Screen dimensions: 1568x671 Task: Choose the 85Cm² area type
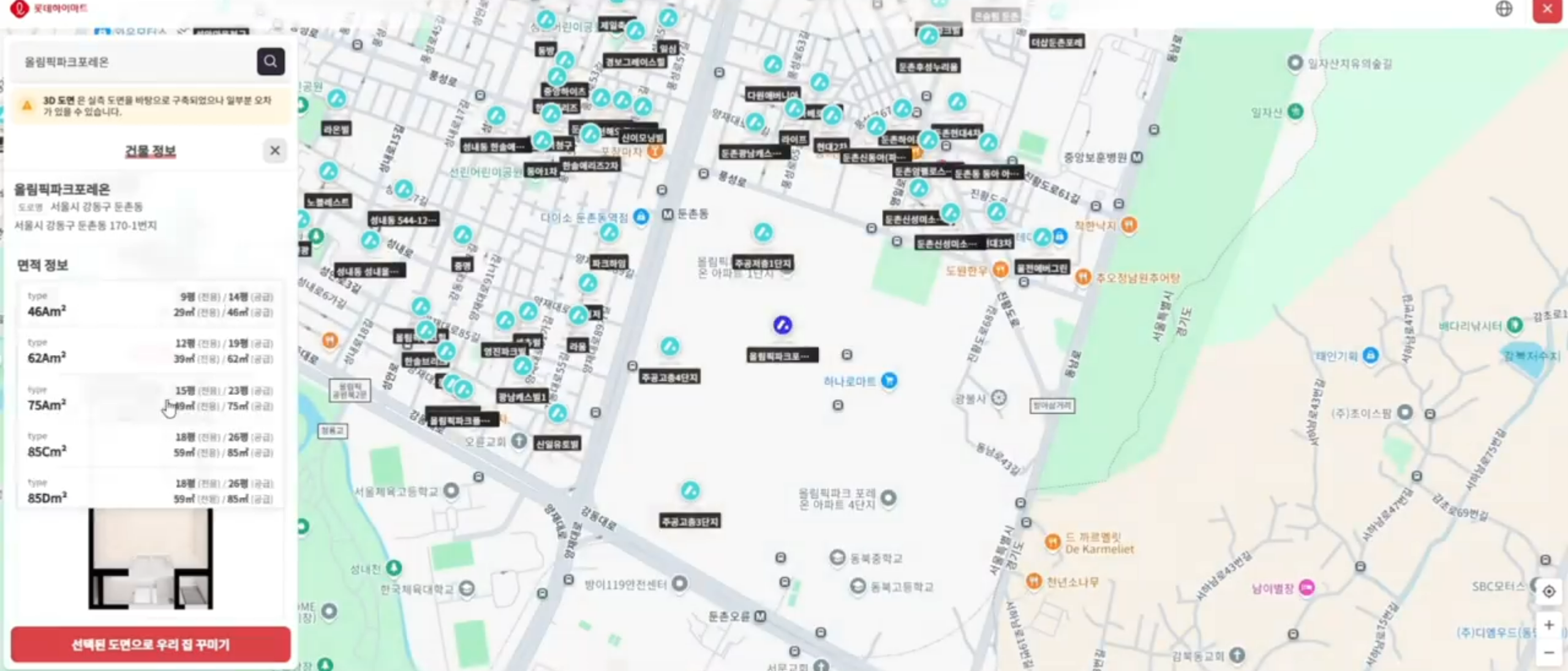[x=150, y=444]
